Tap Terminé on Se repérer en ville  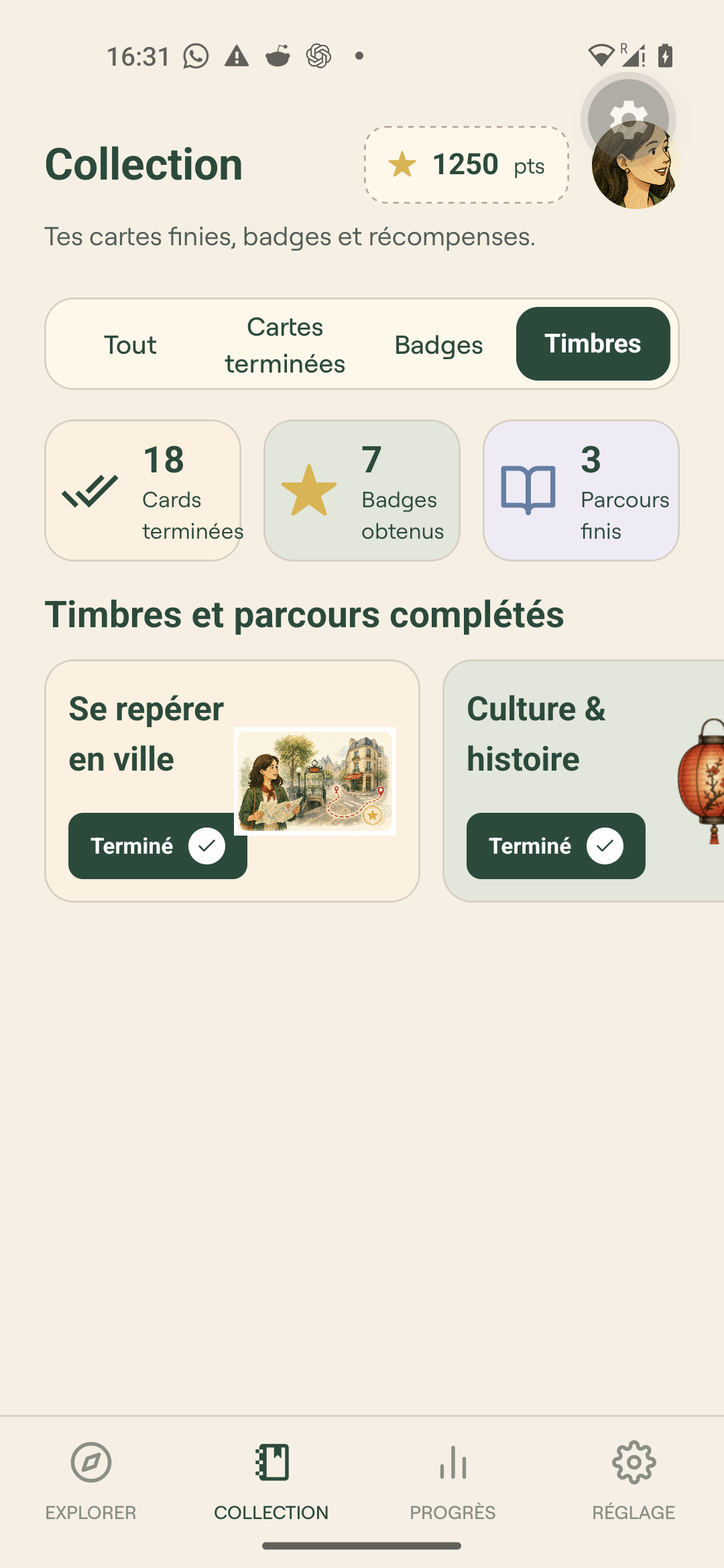158,846
